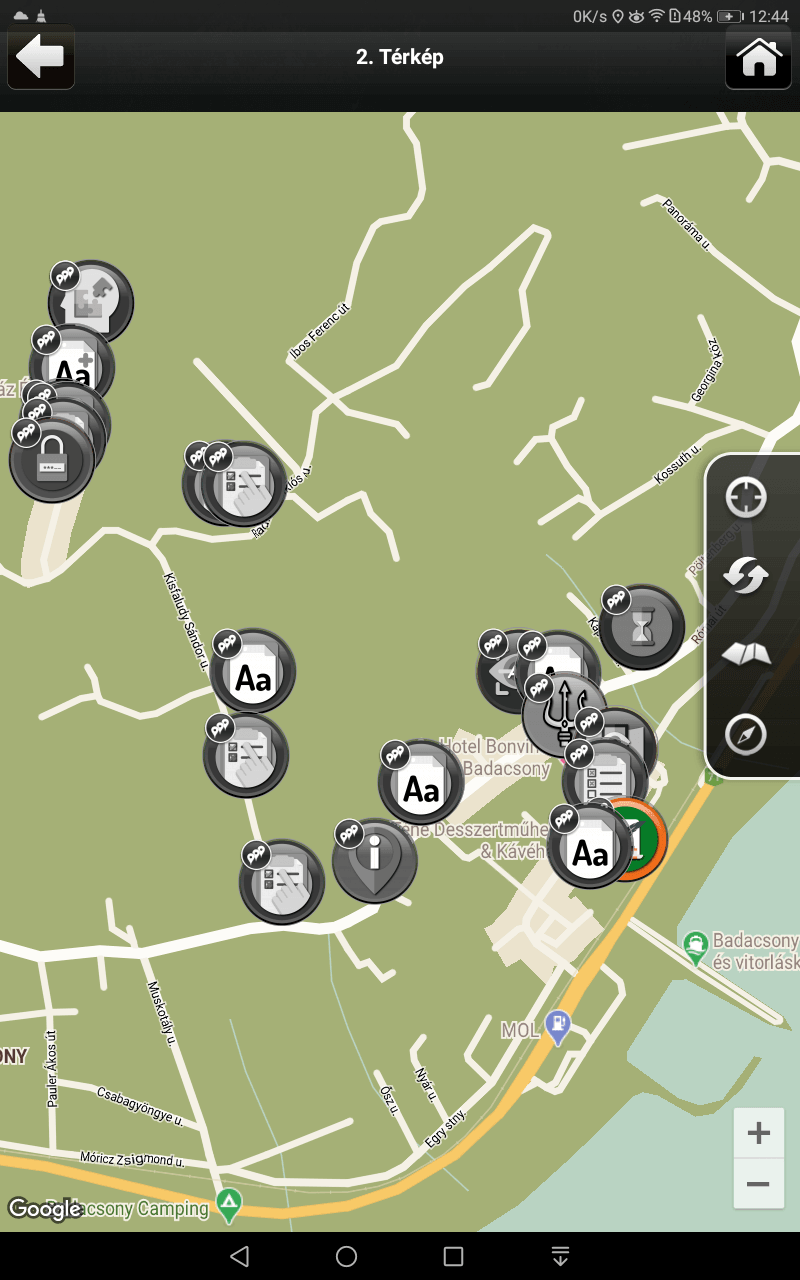Refresh the map with arrows icon
Viewport: 800px width, 1280px height.
(x=746, y=575)
